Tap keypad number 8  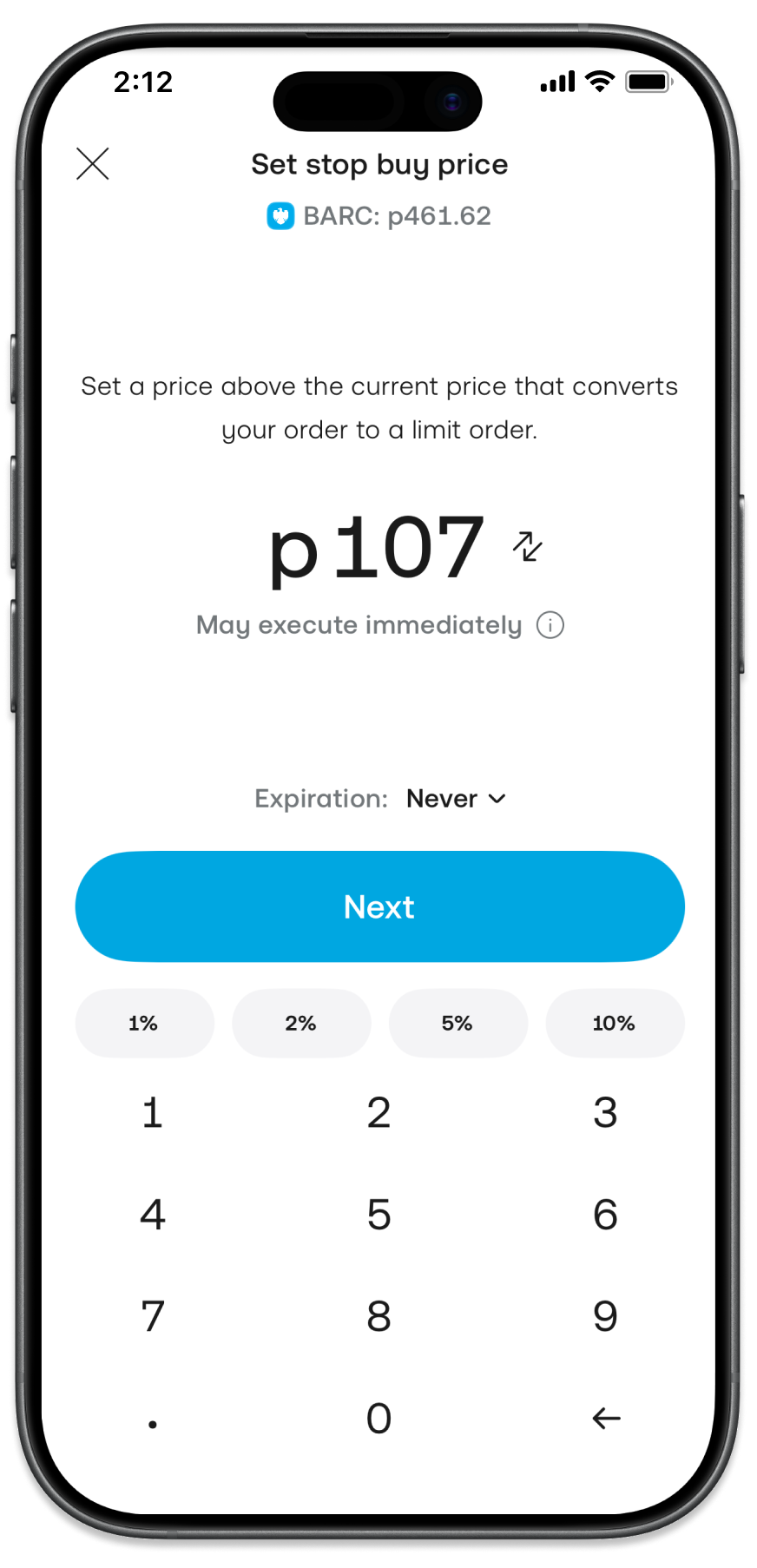379,1316
